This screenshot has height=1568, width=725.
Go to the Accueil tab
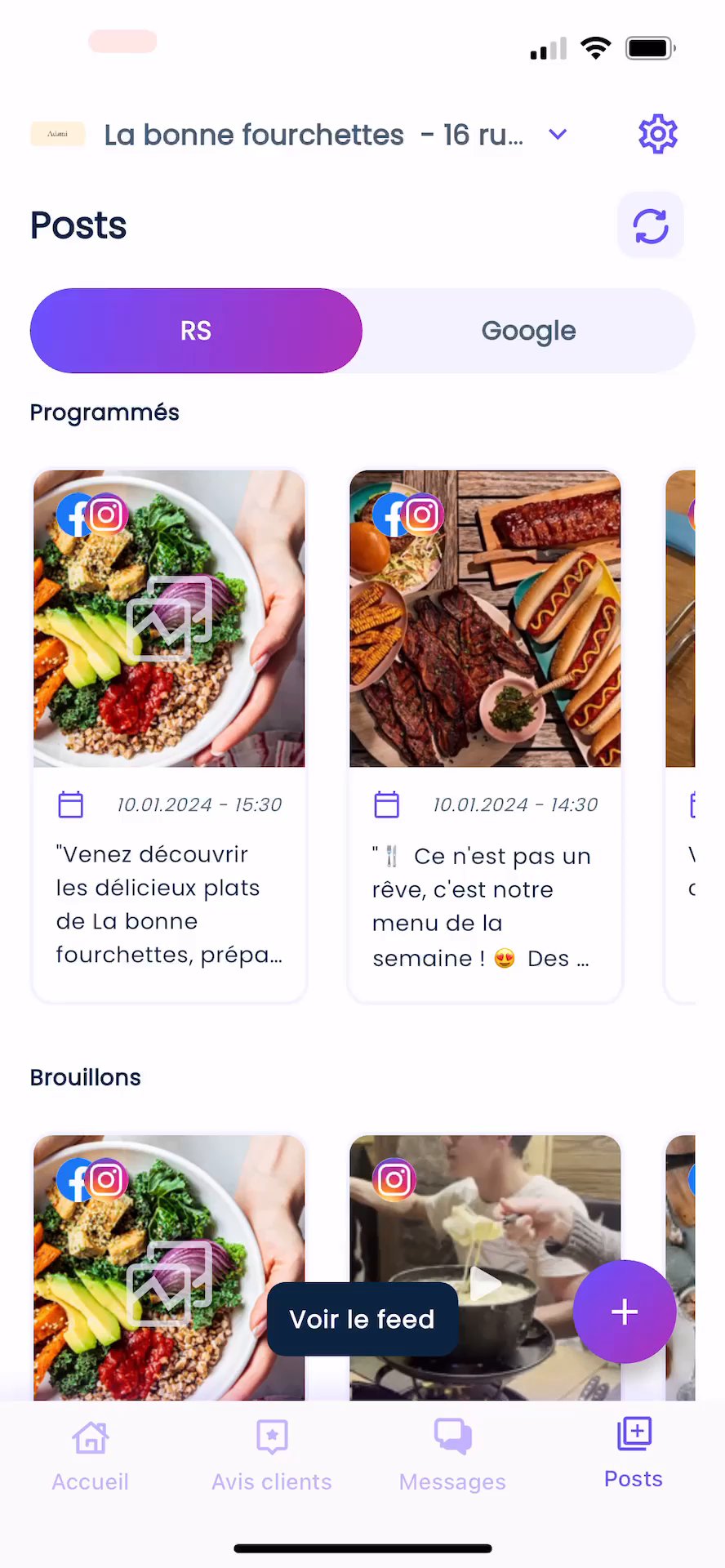91,1457
